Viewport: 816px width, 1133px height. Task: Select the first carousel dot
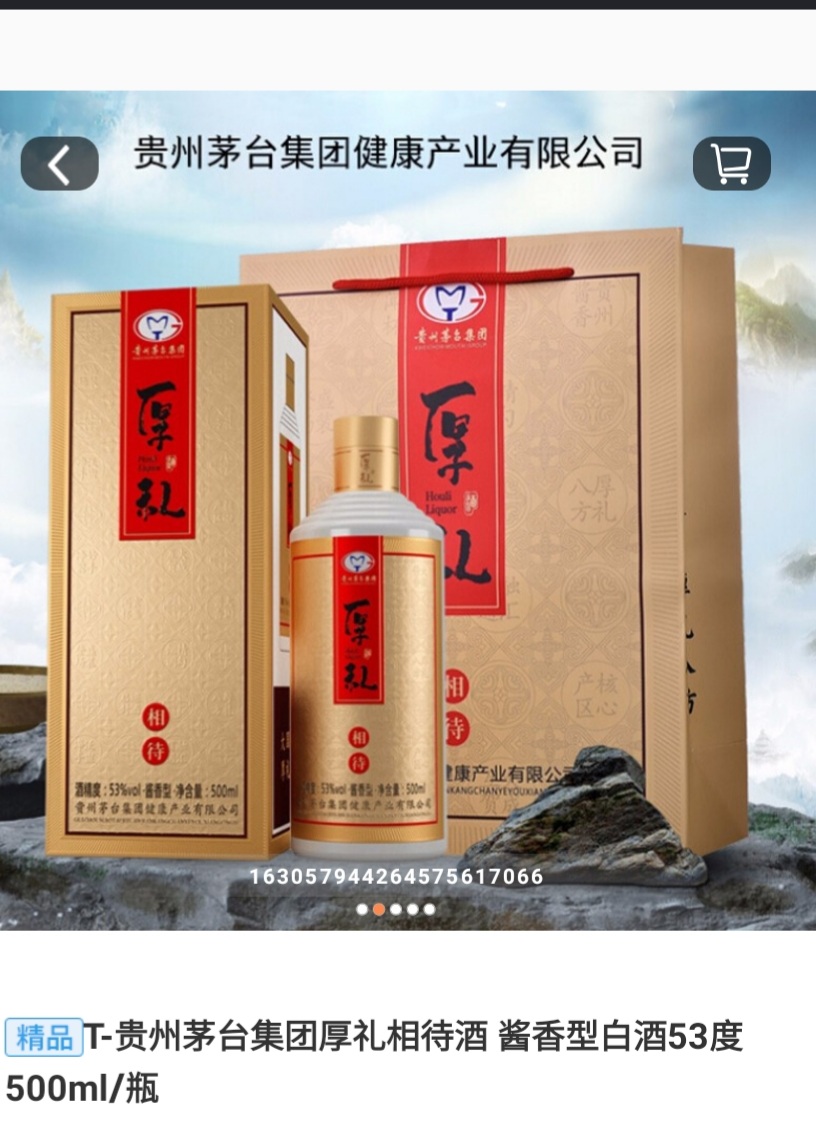(361, 910)
